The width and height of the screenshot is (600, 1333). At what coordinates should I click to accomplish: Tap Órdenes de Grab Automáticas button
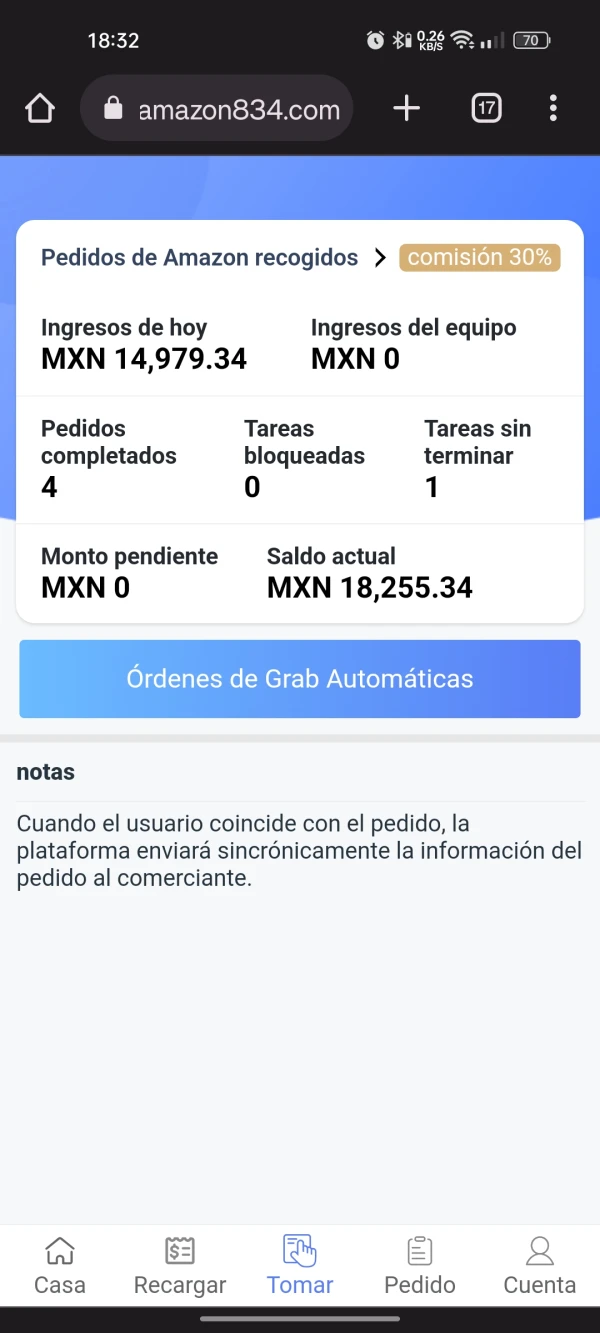click(300, 679)
